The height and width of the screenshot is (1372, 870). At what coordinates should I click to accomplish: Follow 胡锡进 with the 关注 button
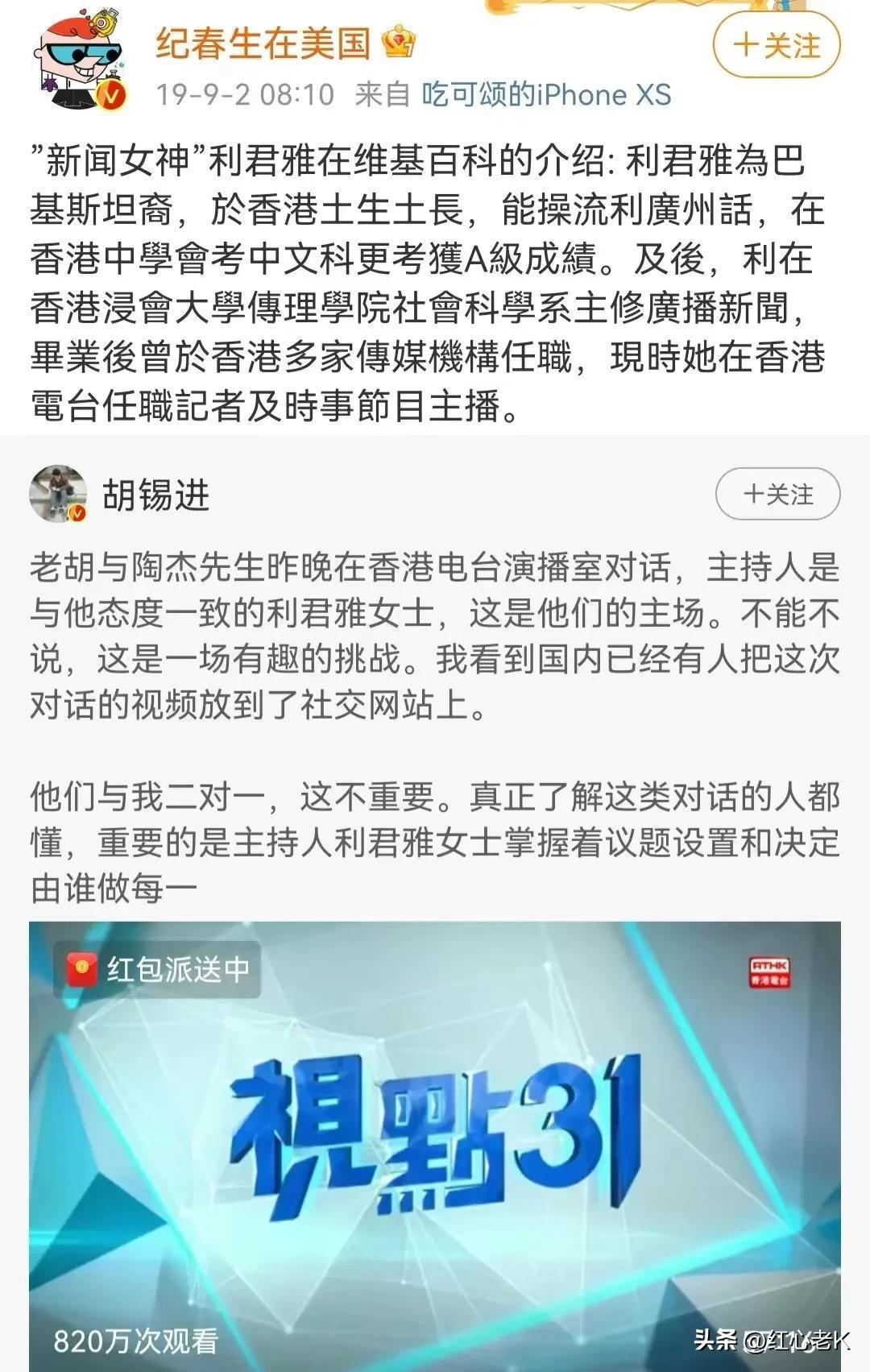click(777, 494)
